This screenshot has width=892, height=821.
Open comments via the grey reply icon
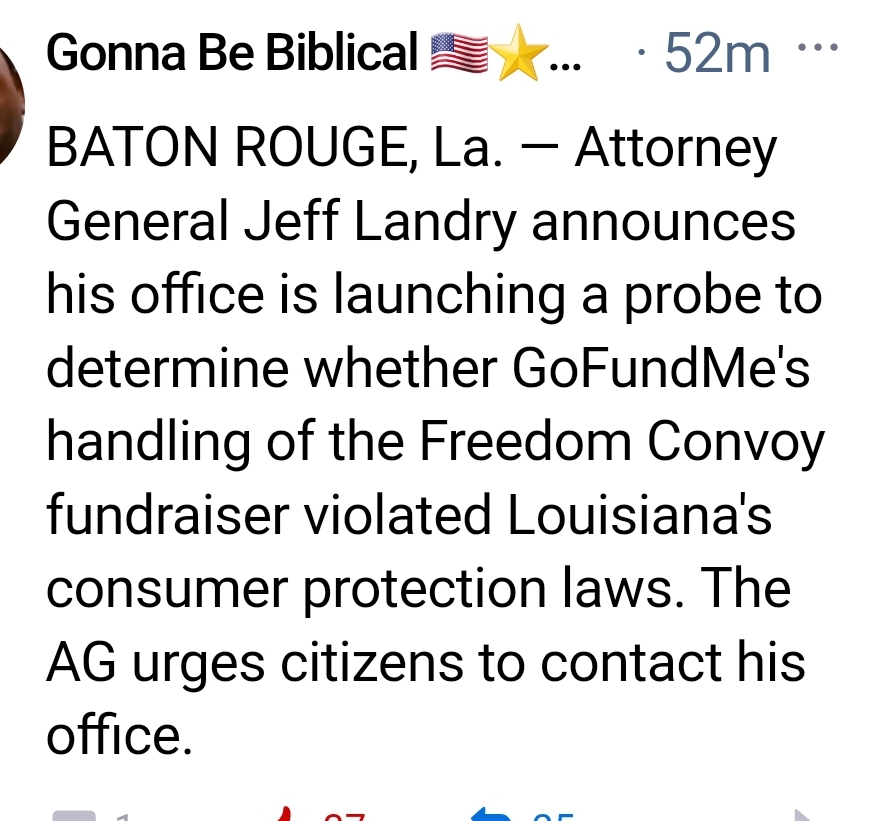[76, 815]
